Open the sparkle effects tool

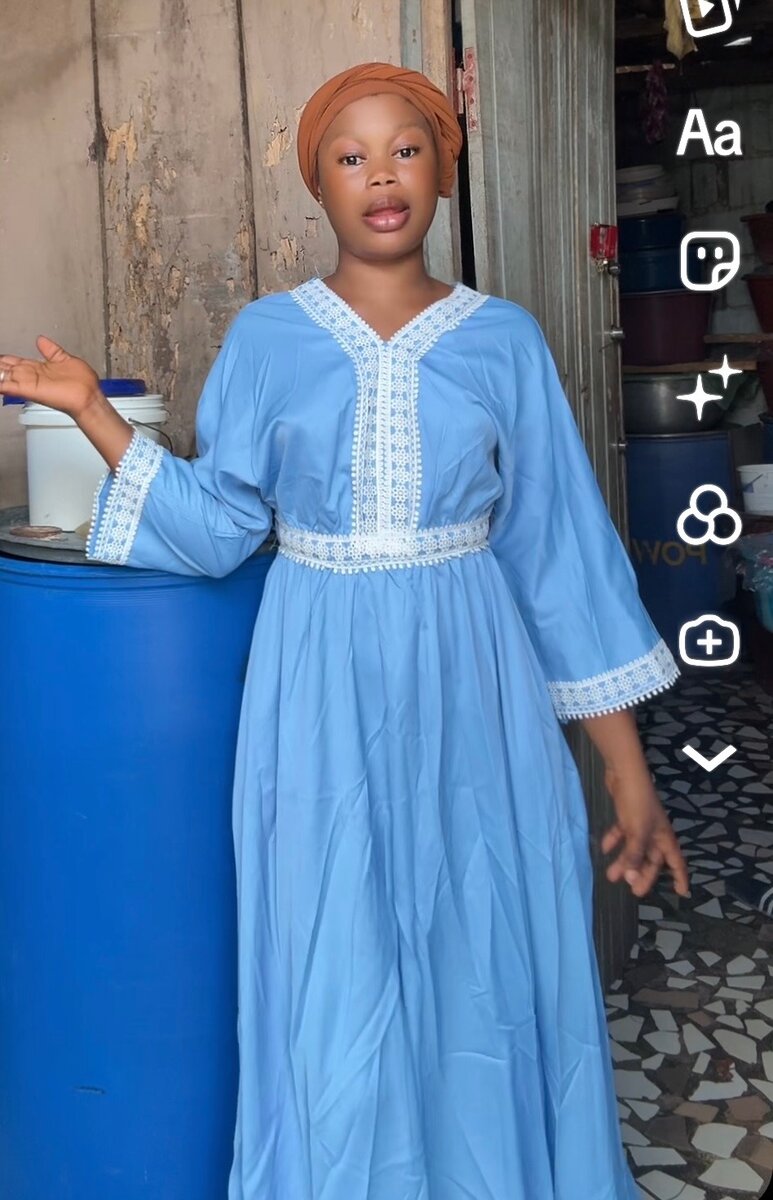click(709, 388)
